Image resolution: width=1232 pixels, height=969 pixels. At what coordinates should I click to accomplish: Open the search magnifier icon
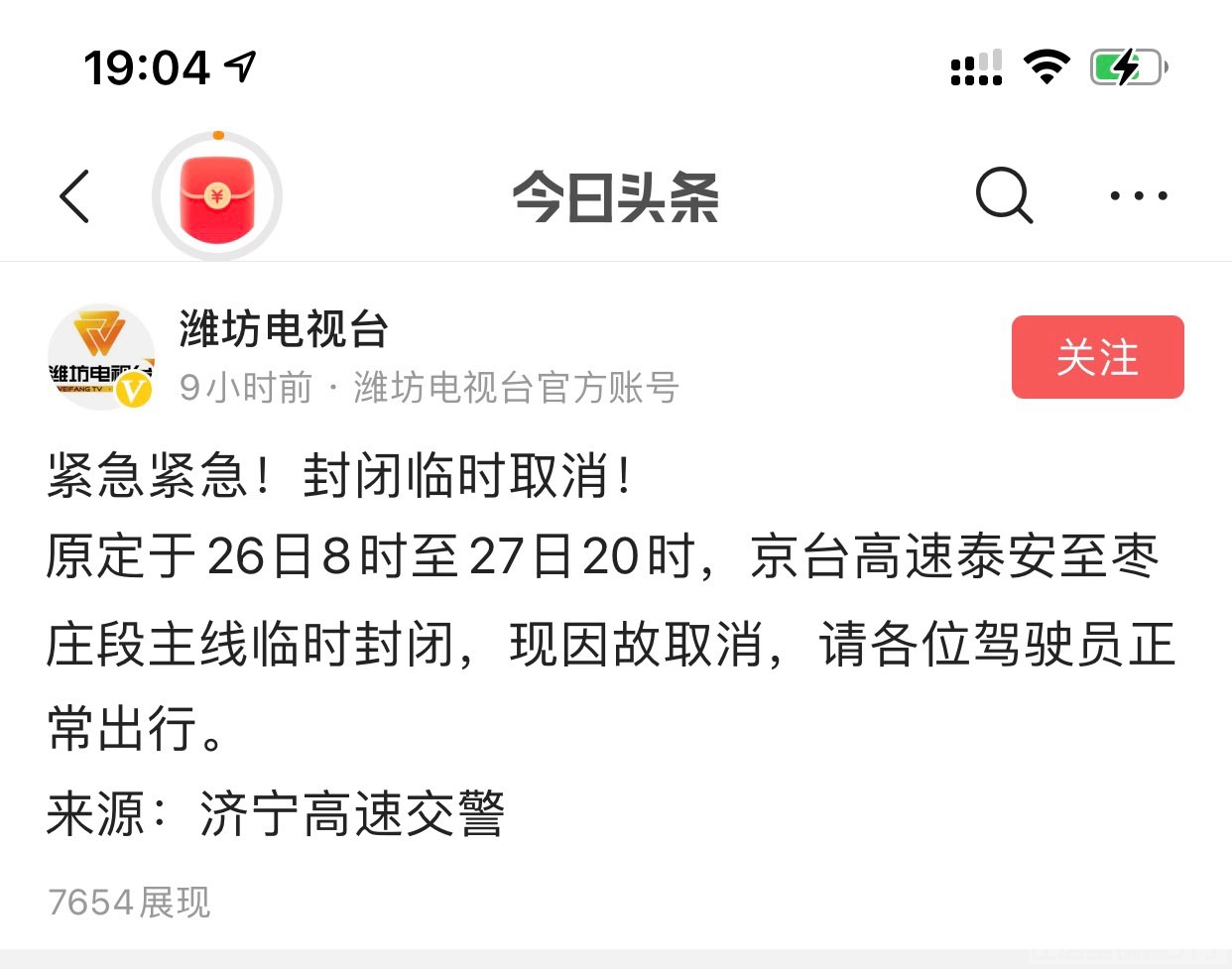(1003, 195)
